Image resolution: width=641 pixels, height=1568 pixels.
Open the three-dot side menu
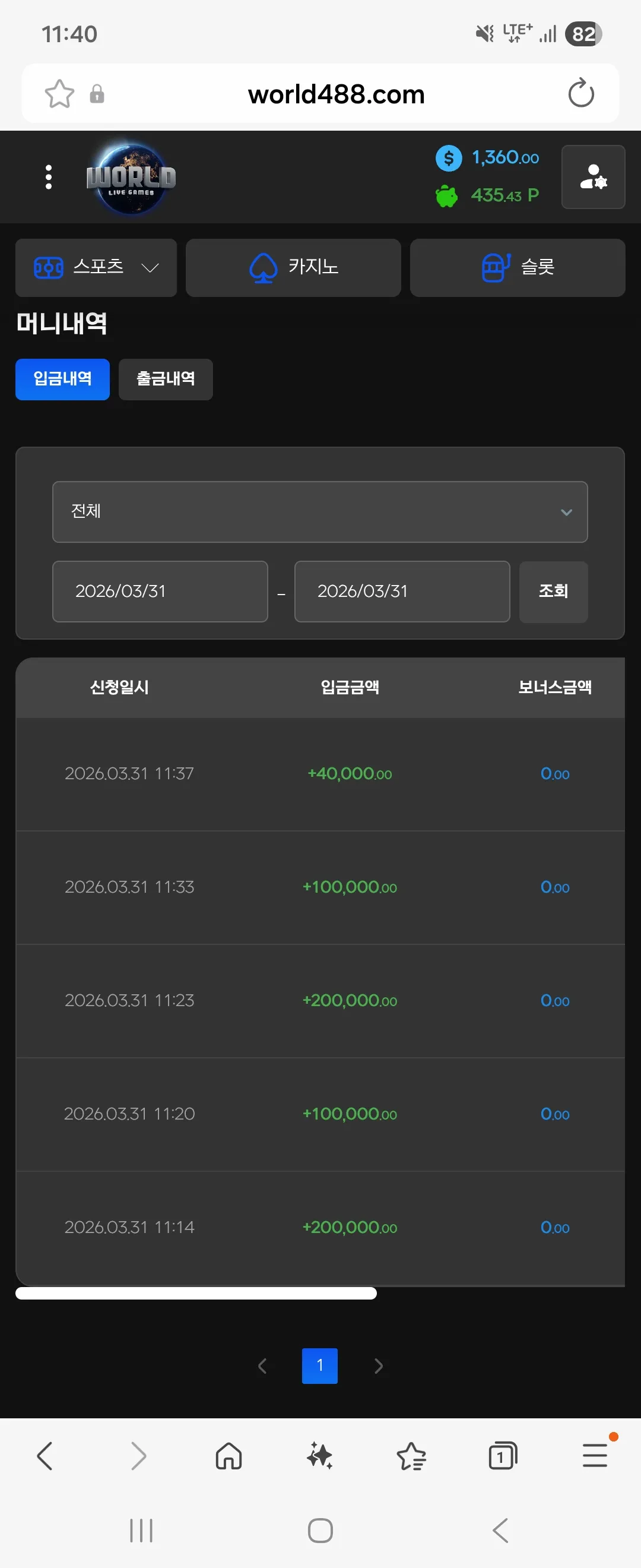[49, 177]
